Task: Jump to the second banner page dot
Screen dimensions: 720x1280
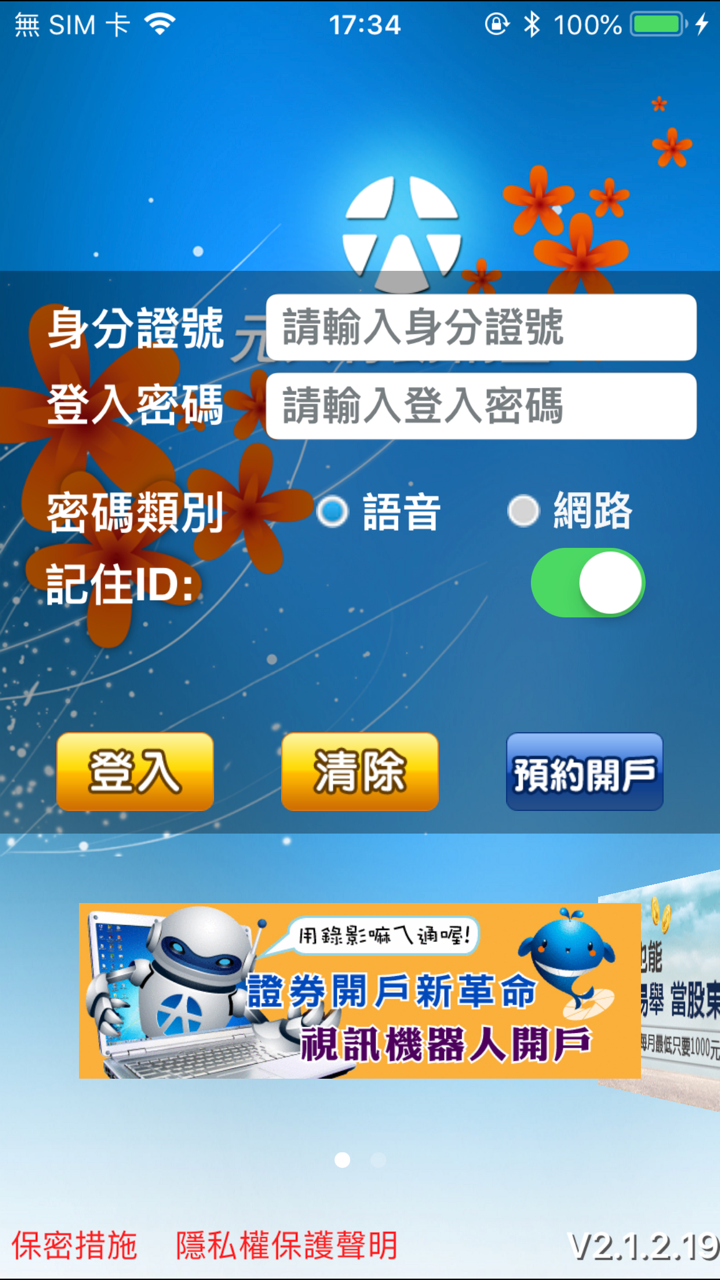Action: pyautogui.click(x=378, y=1160)
